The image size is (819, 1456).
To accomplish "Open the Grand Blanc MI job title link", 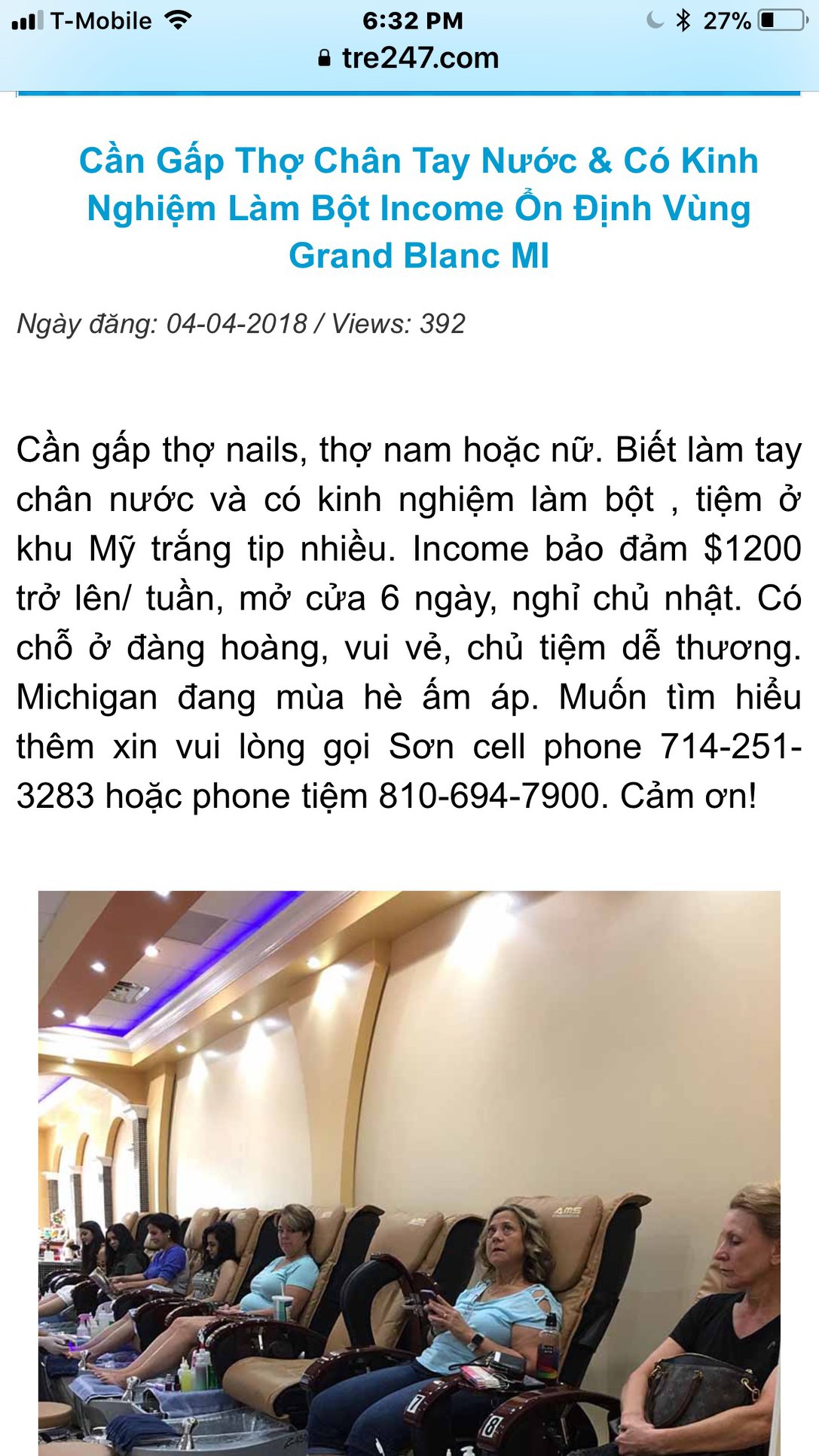I will (418, 208).
